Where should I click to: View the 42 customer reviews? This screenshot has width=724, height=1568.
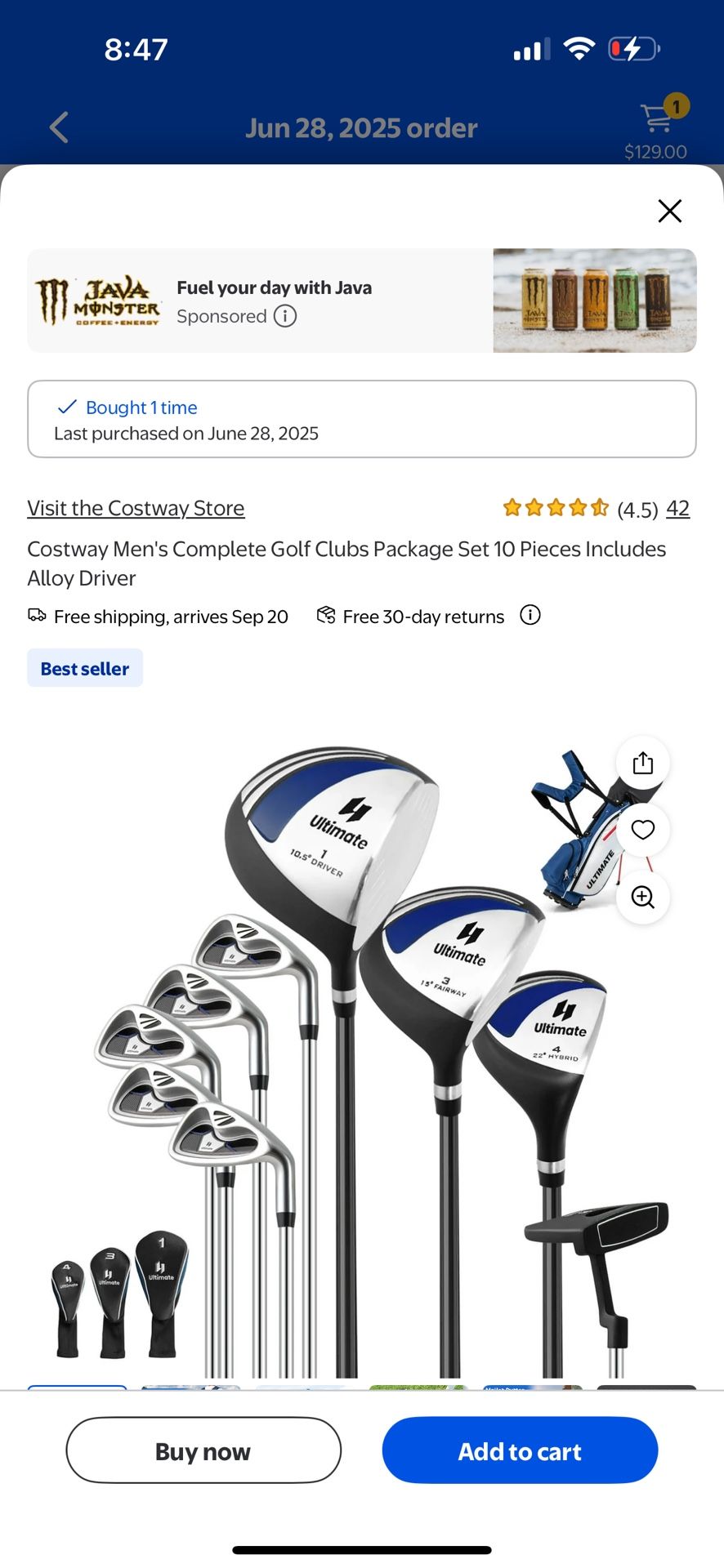click(677, 508)
